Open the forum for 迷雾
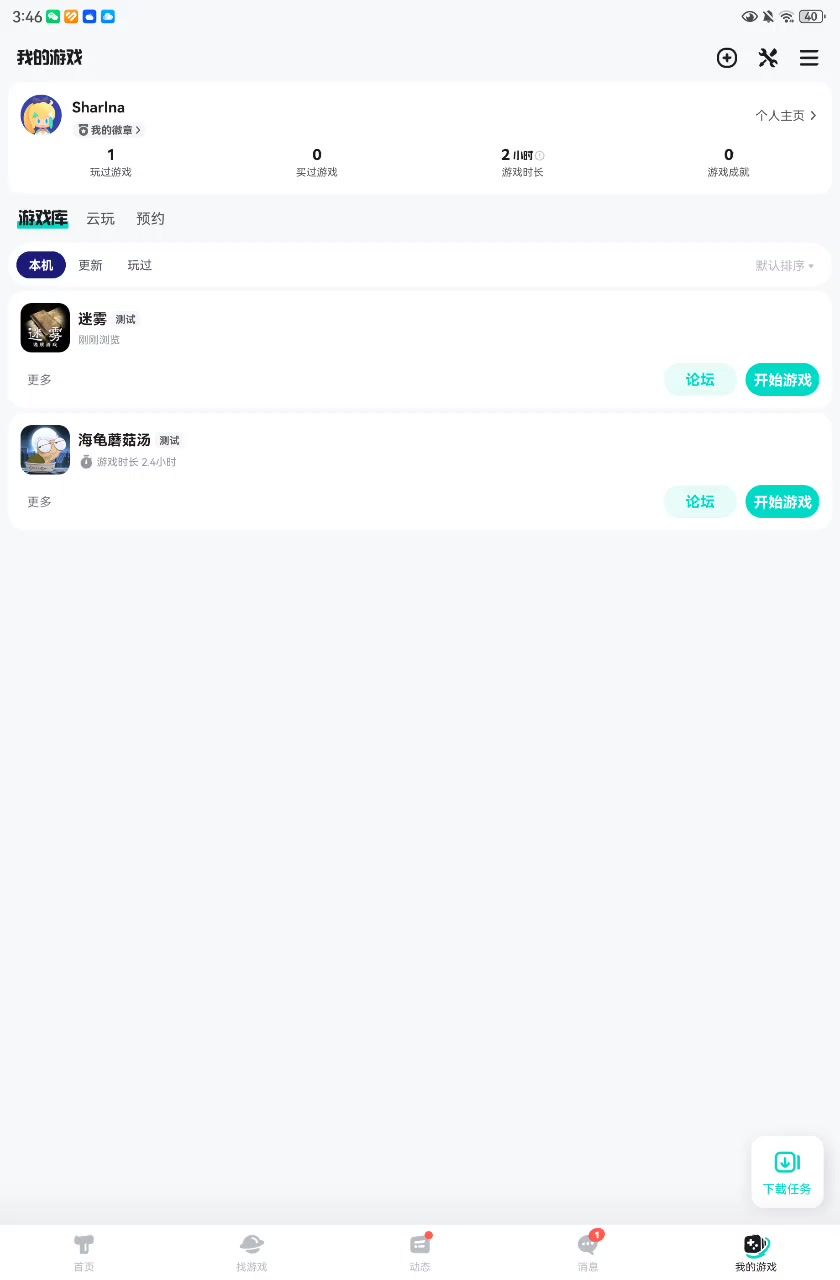Screen dimensions: 840x1280 [700, 380]
